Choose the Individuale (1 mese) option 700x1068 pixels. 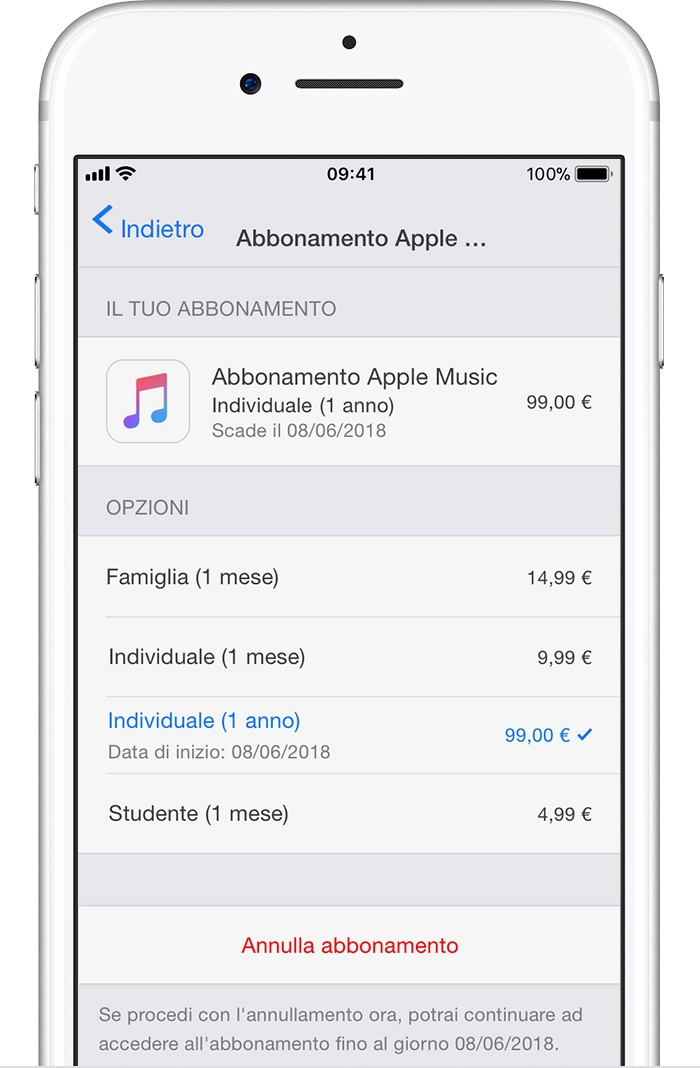click(x=348, y=657)
